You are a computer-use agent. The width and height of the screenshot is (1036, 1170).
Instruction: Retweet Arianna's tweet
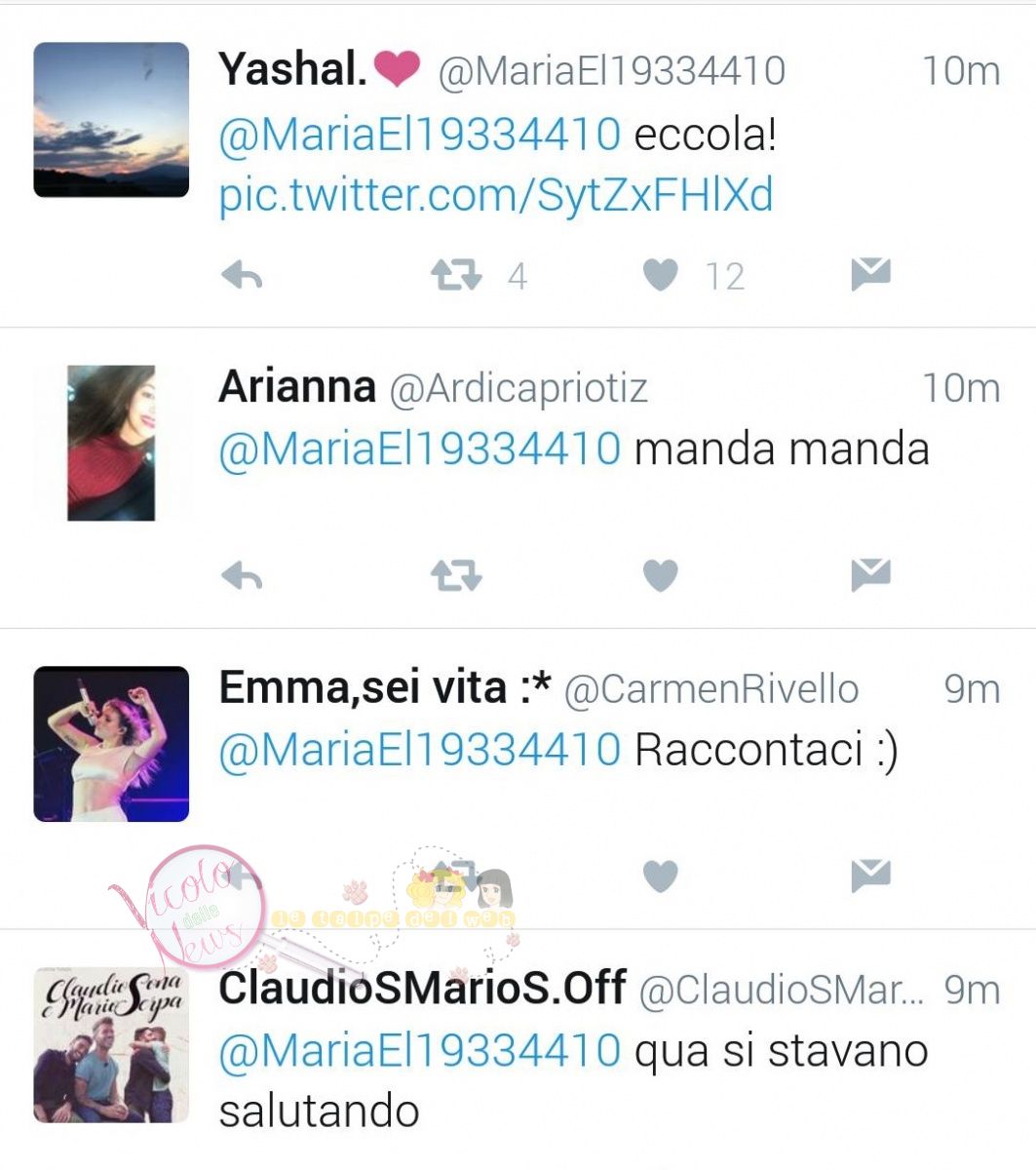click(x=456, y=576)
